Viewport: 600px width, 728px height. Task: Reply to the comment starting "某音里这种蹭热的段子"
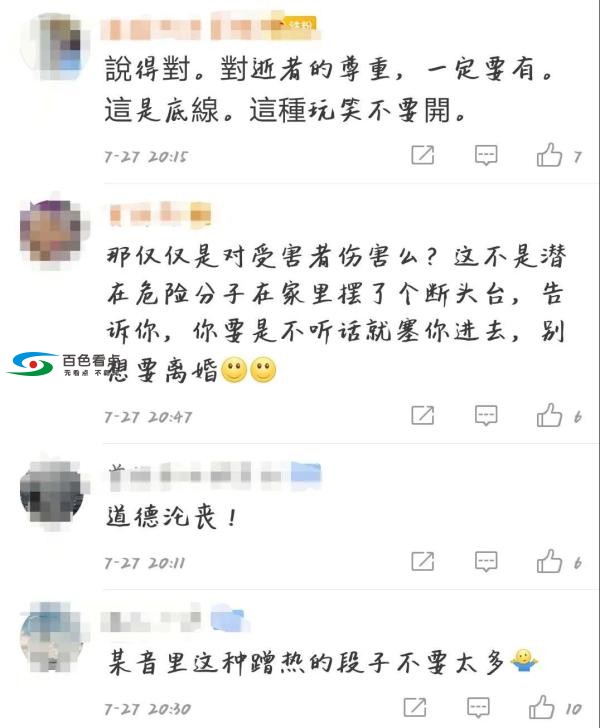(486, 706)
